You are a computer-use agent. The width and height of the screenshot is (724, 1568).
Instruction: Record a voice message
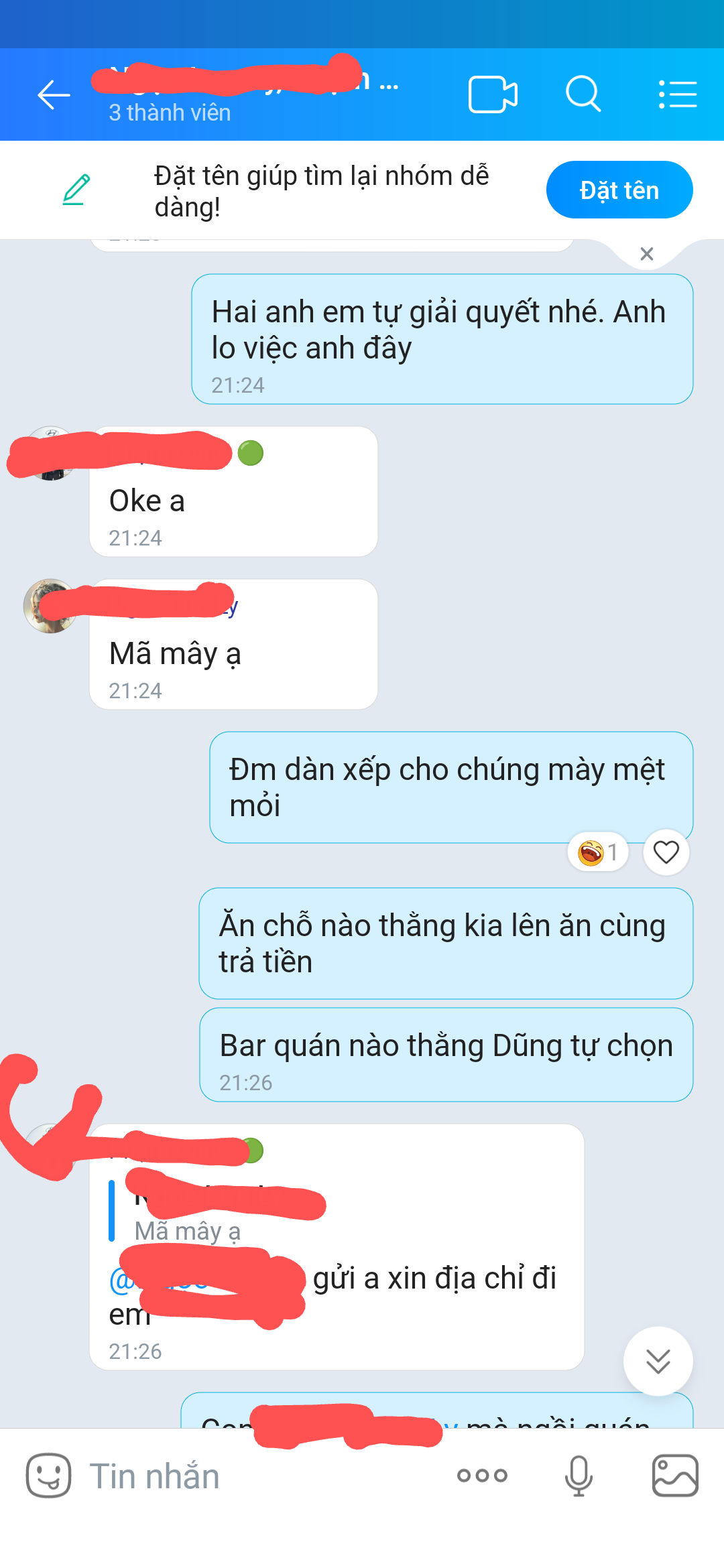coord(579,1476)
